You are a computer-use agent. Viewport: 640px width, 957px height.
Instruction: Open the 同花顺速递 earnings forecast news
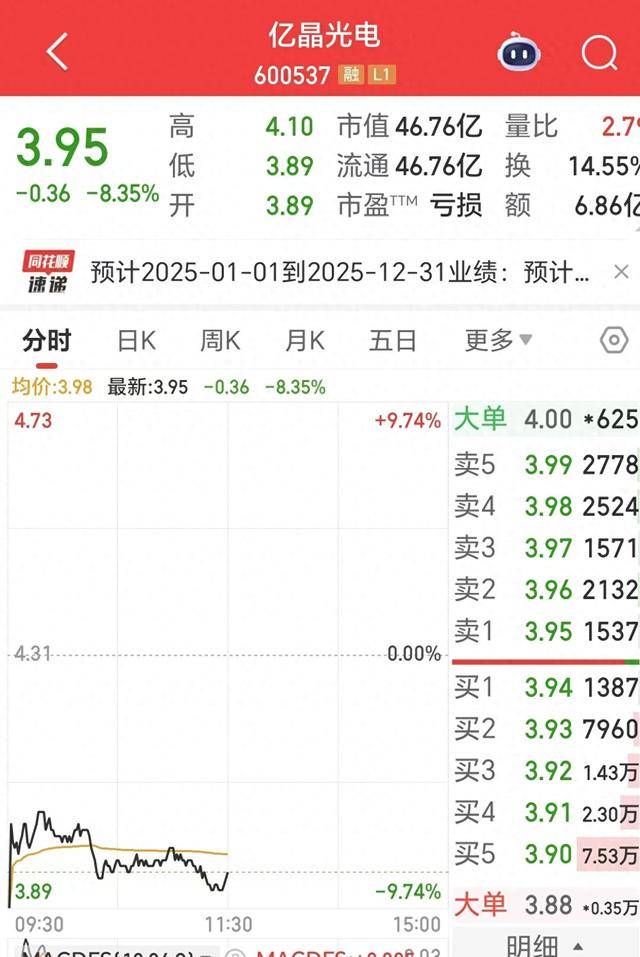pos(340,272)
